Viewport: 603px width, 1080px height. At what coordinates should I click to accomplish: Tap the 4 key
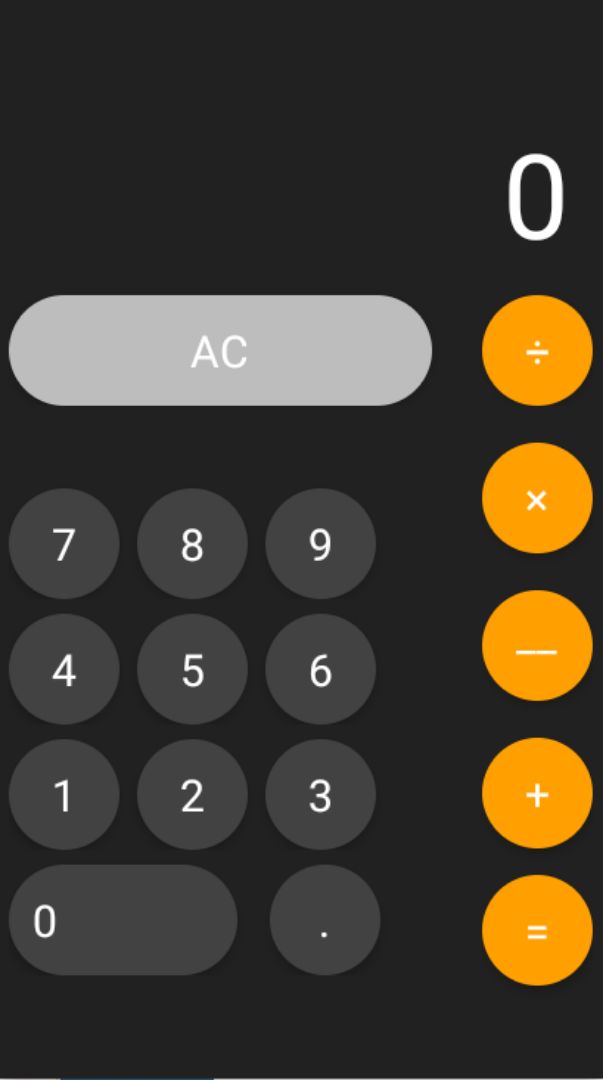[64, 669]
